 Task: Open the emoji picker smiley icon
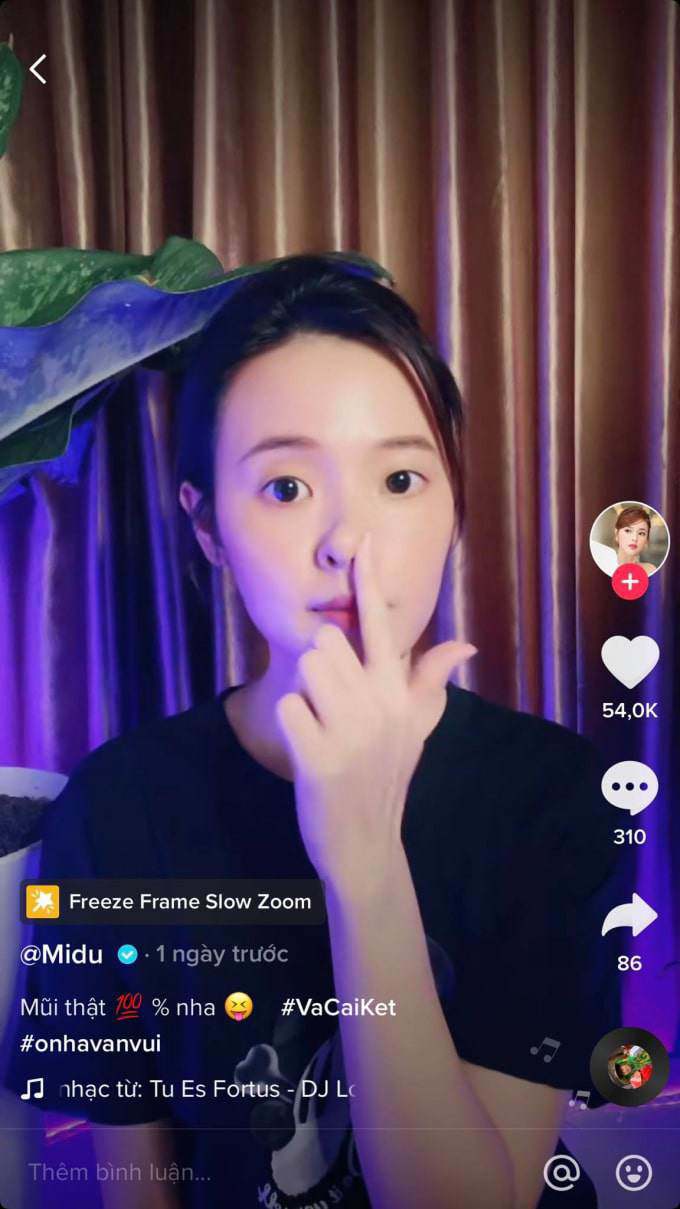point(633,1172)
